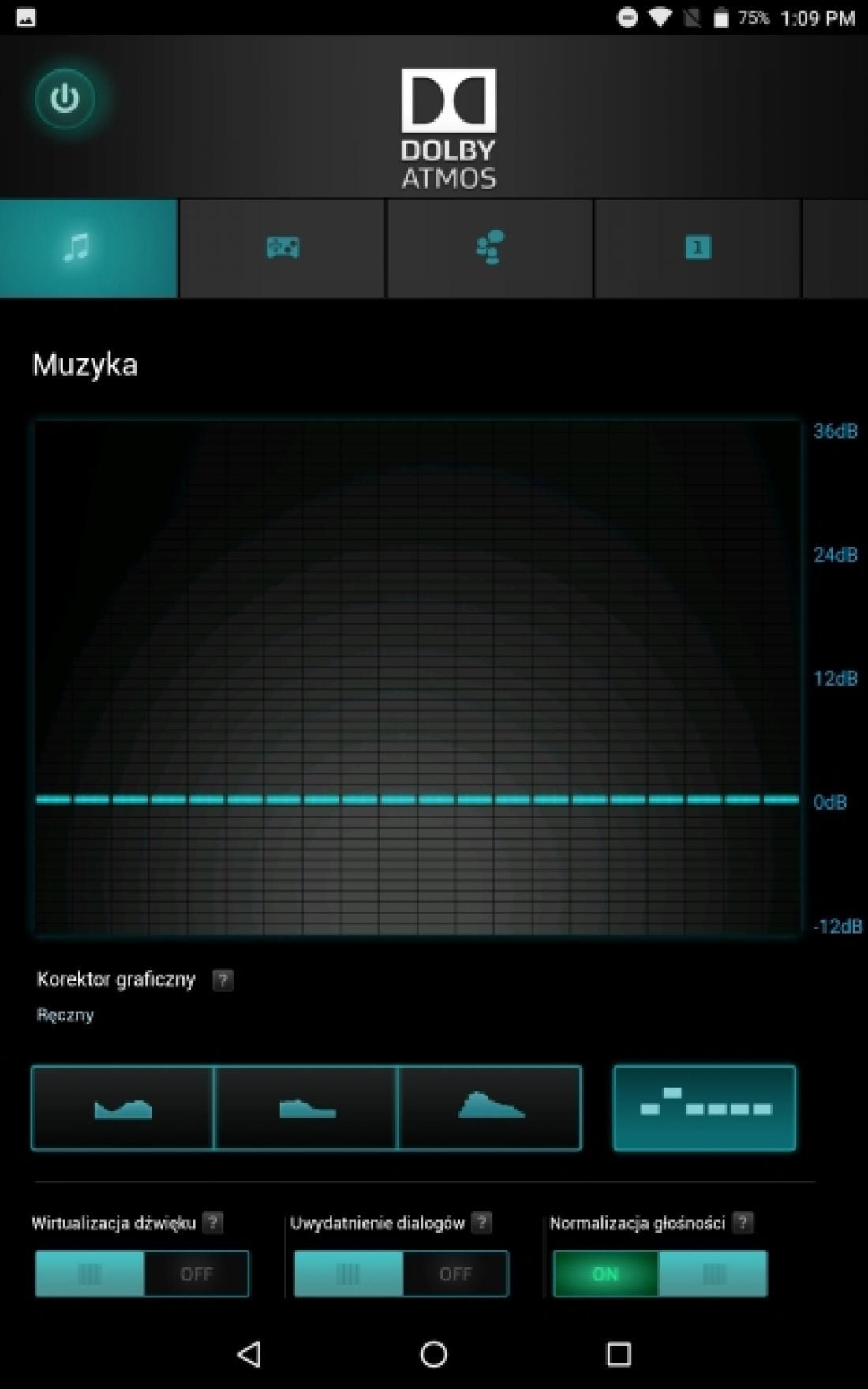868x1389 pixels.
Task: Switch to the voice profile tab
Action: tap(489, 248)
